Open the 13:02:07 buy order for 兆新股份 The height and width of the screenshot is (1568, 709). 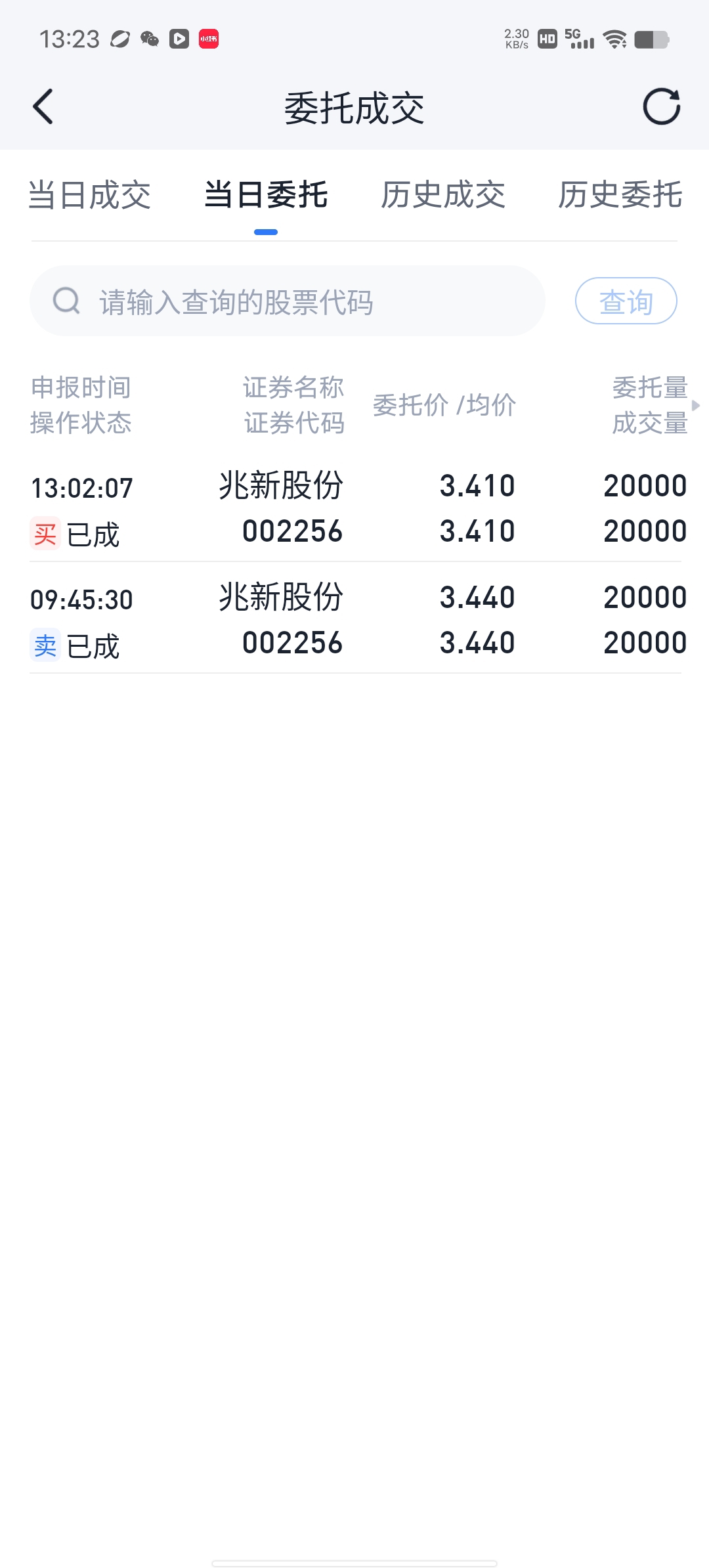[x=355, y=508]
